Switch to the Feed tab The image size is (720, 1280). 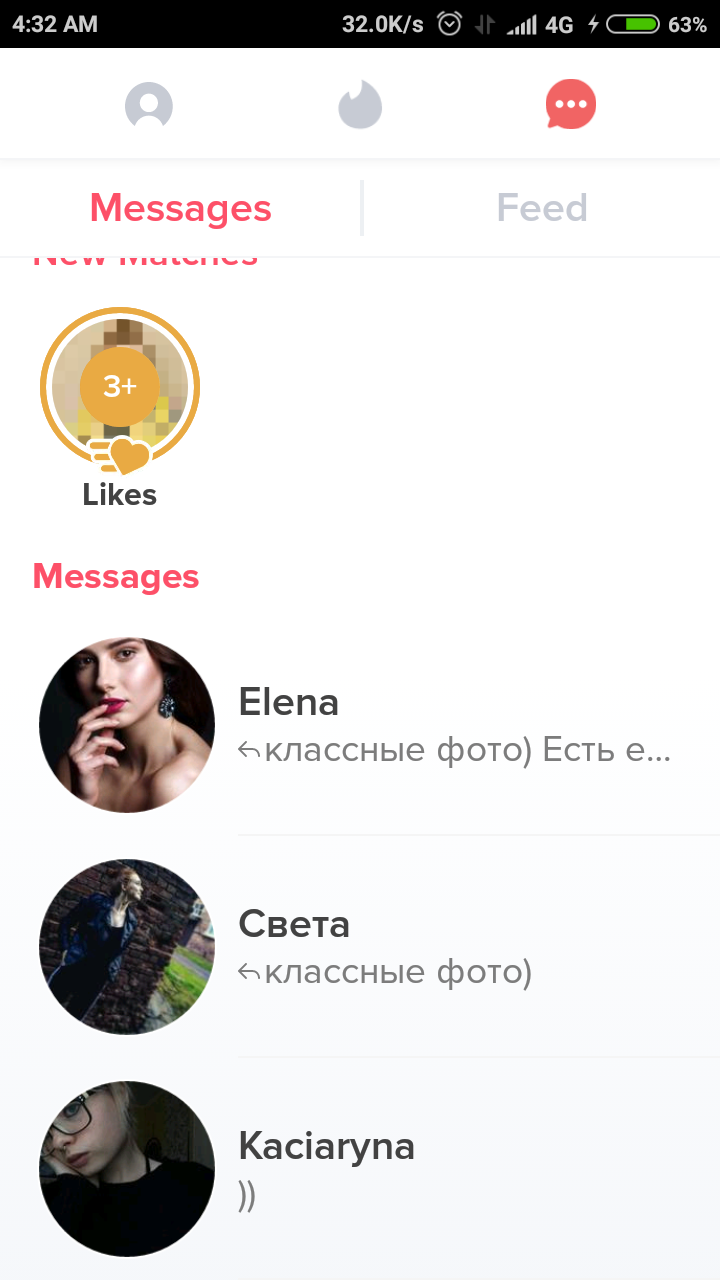[542, 208]
